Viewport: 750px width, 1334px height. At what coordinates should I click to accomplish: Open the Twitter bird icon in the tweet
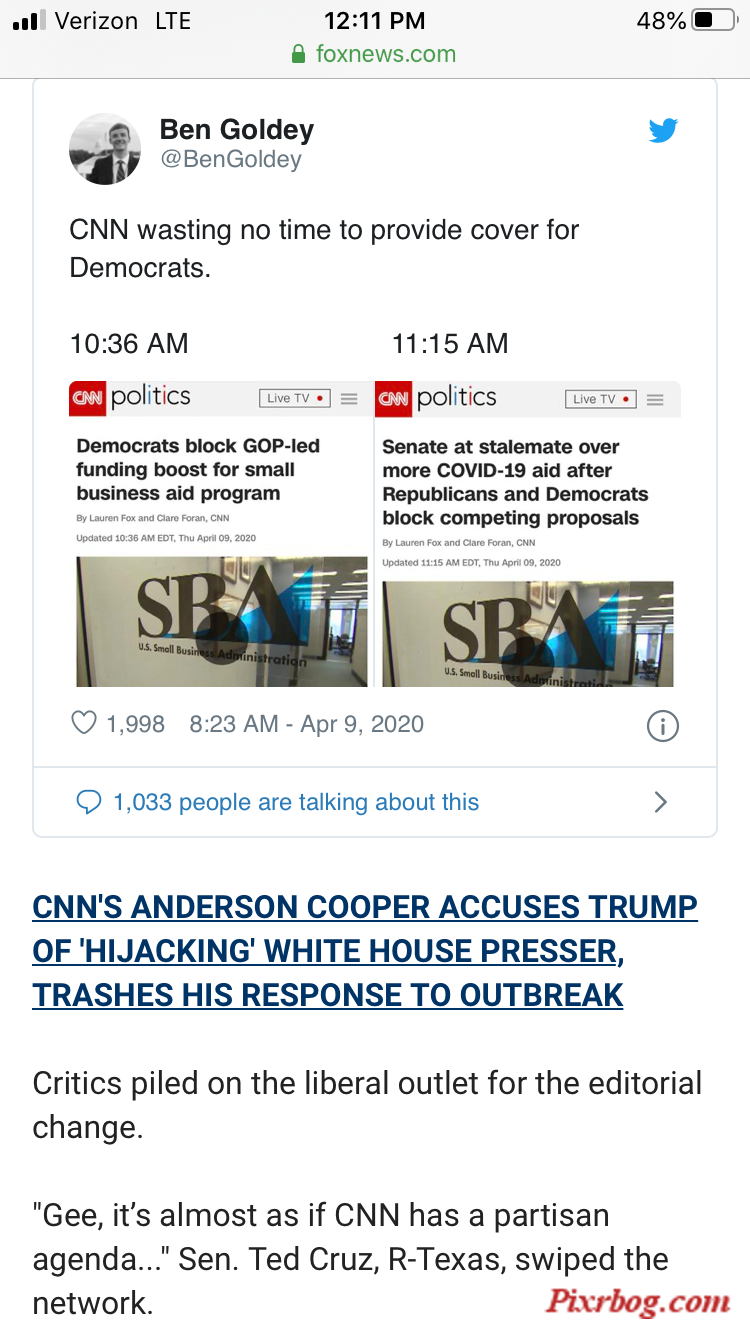[x=663, y=131]
